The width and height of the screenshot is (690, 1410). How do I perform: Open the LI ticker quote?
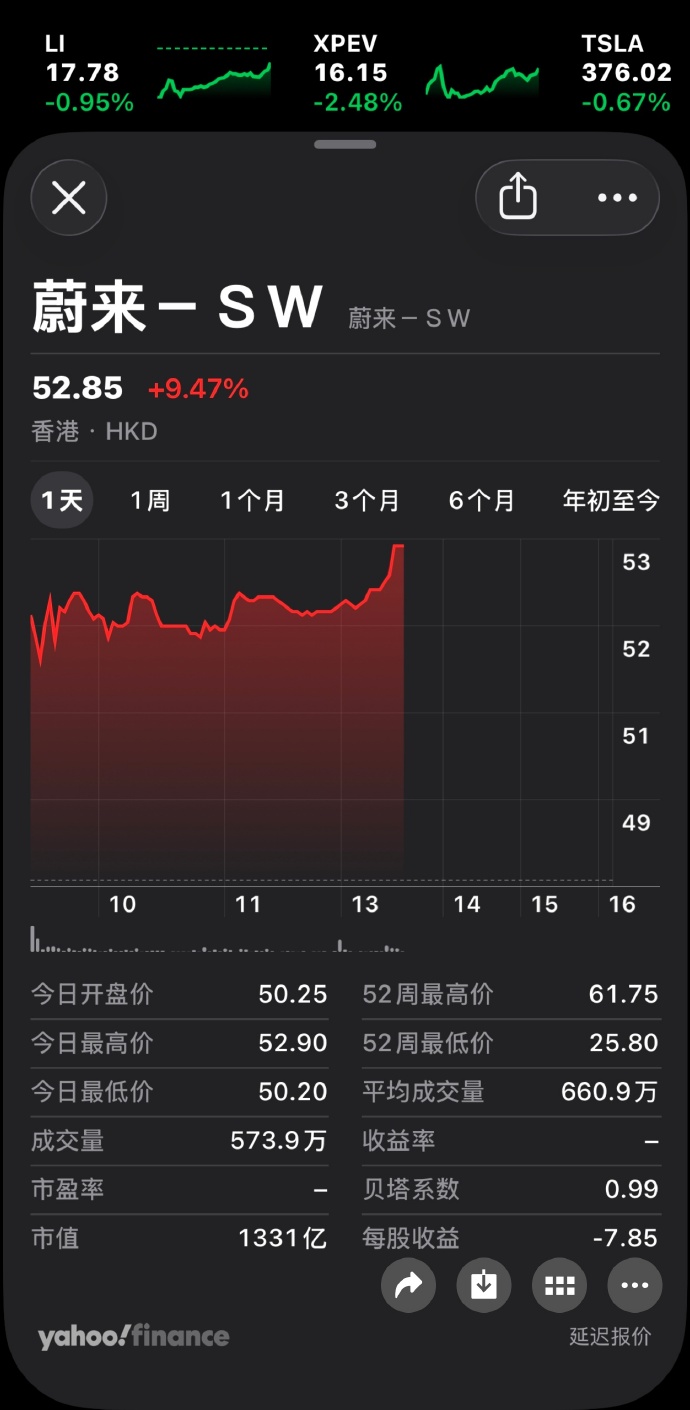coord(90,73)
